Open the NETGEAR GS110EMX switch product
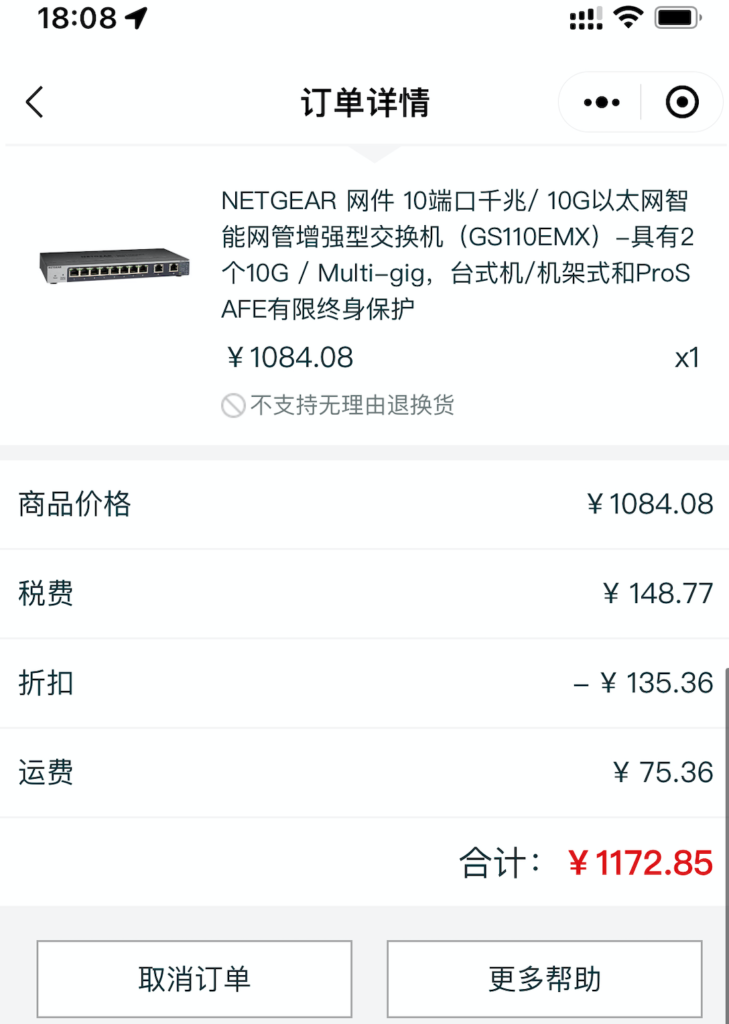Screen dimensions: 729x1024 [455, 255]
